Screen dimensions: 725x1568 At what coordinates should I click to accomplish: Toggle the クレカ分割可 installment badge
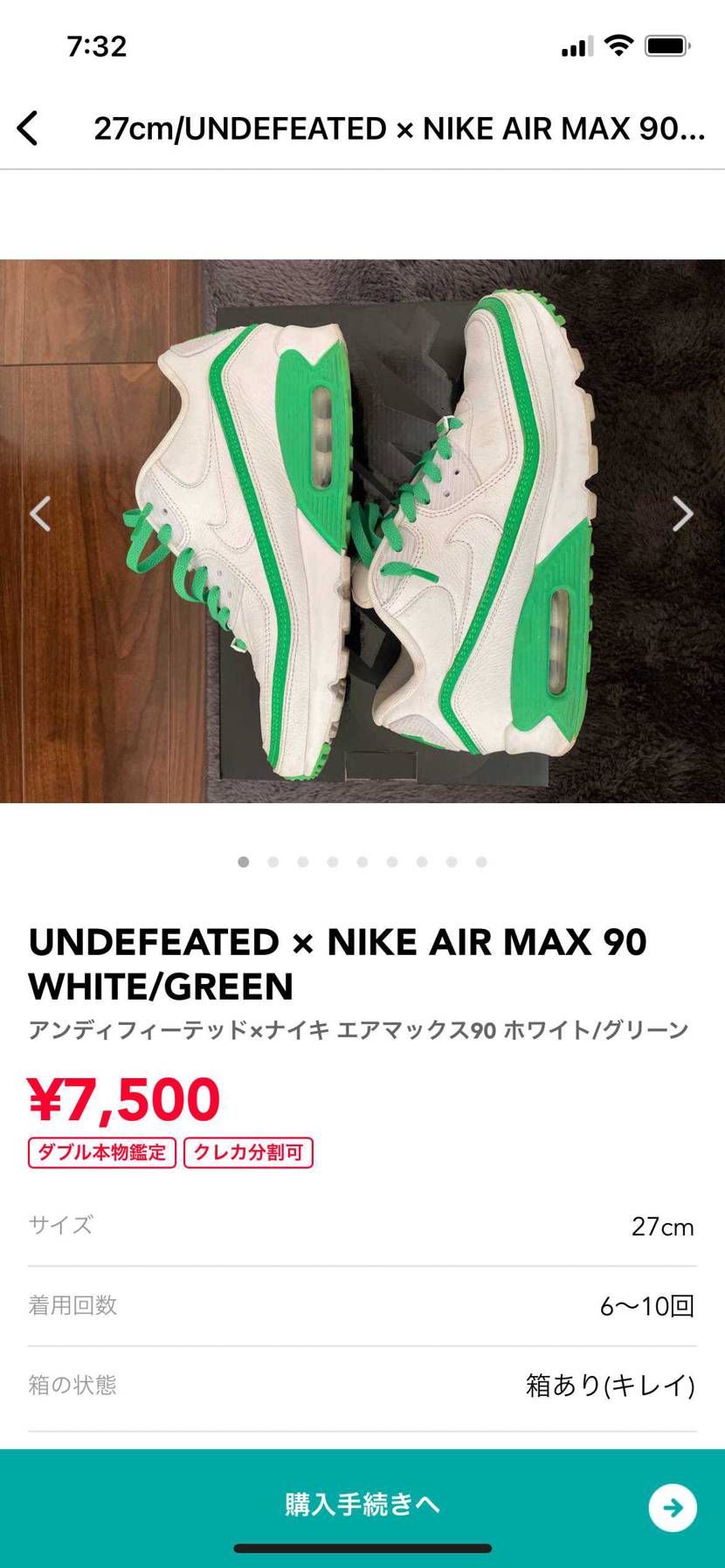(248, 1152)
